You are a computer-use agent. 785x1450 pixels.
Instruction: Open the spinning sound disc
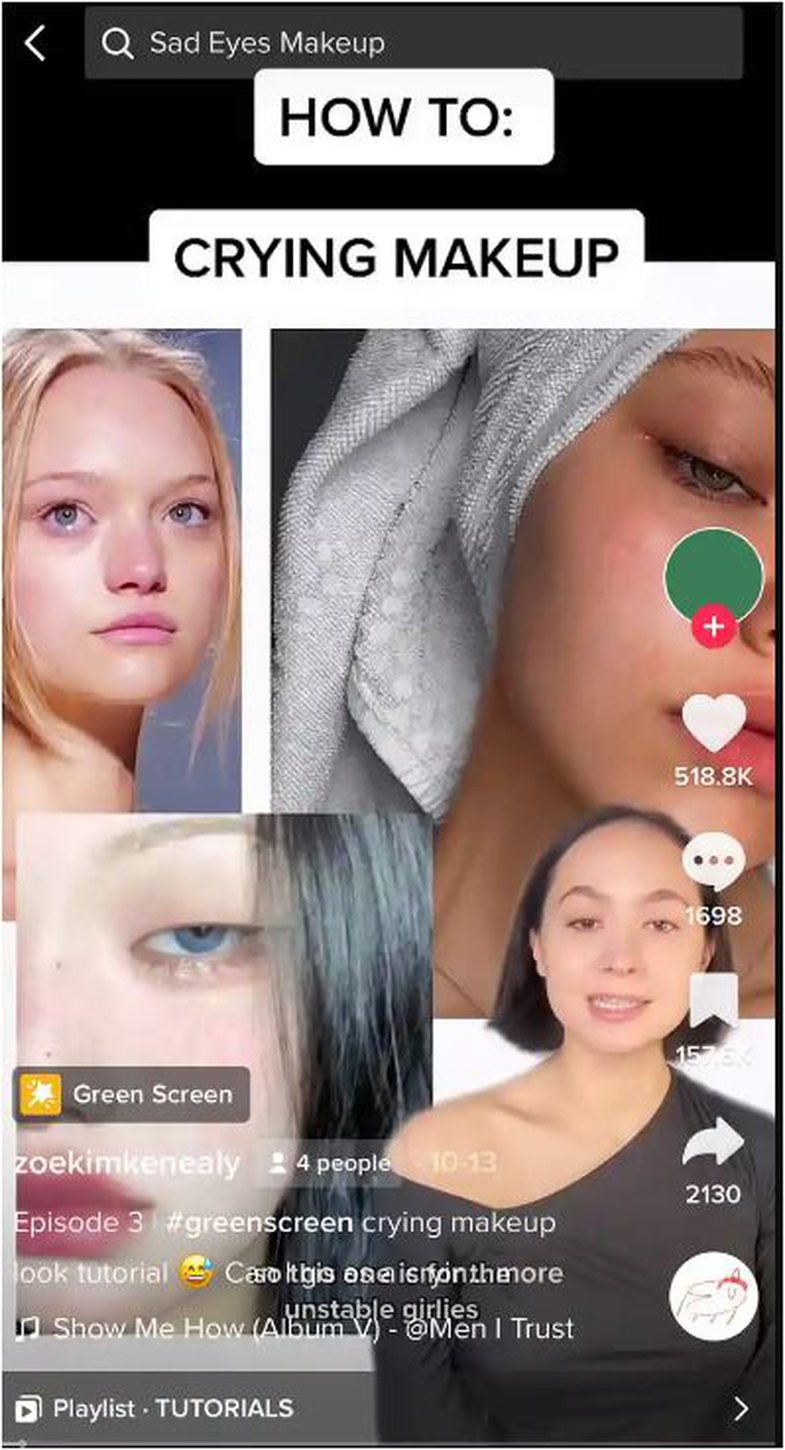[713, 1295]
